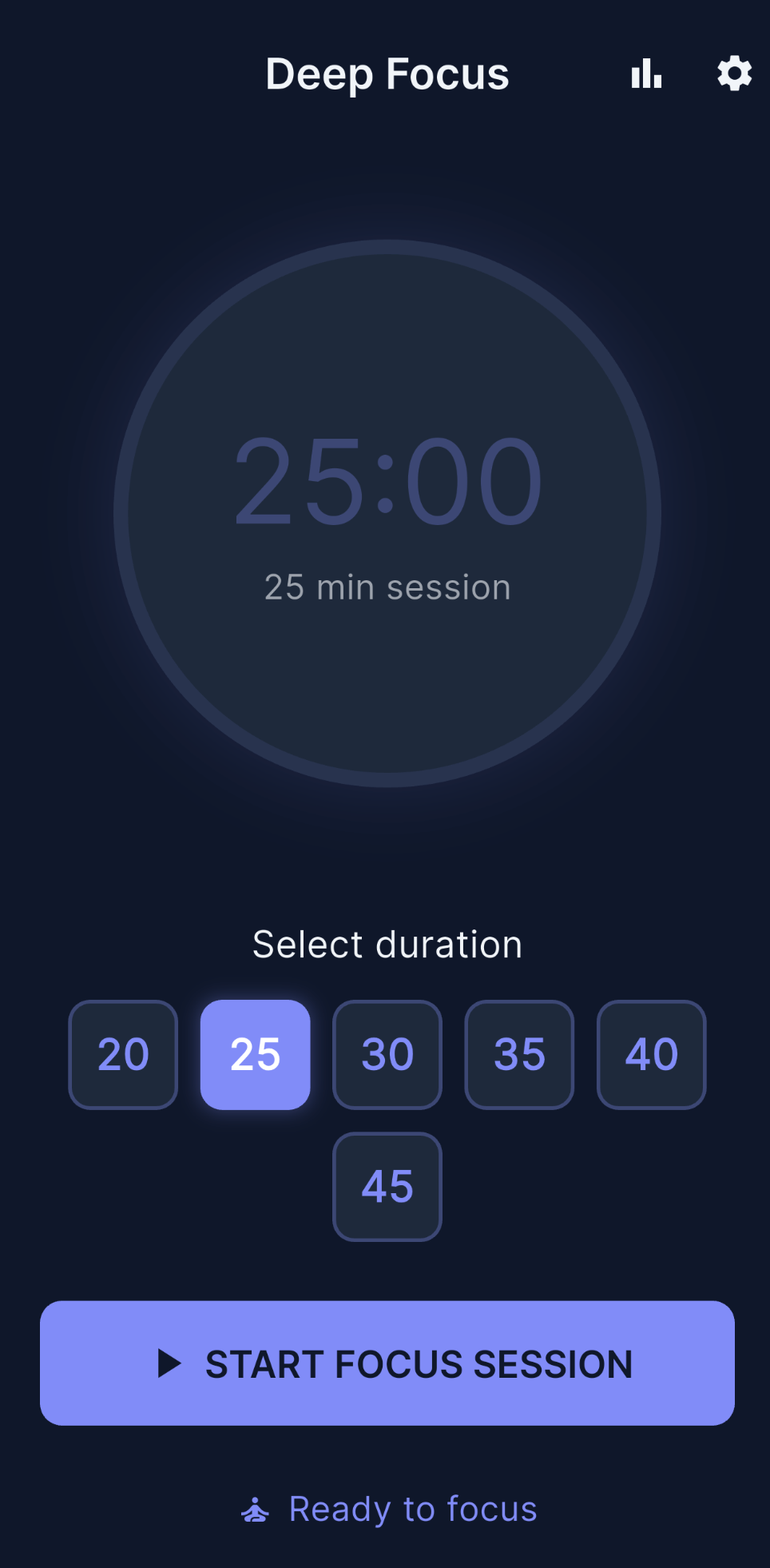The height and width of the screenshot is (1568, 770).
Task: Choose the 25 minute duration
Action: [x=255, y=1054]
